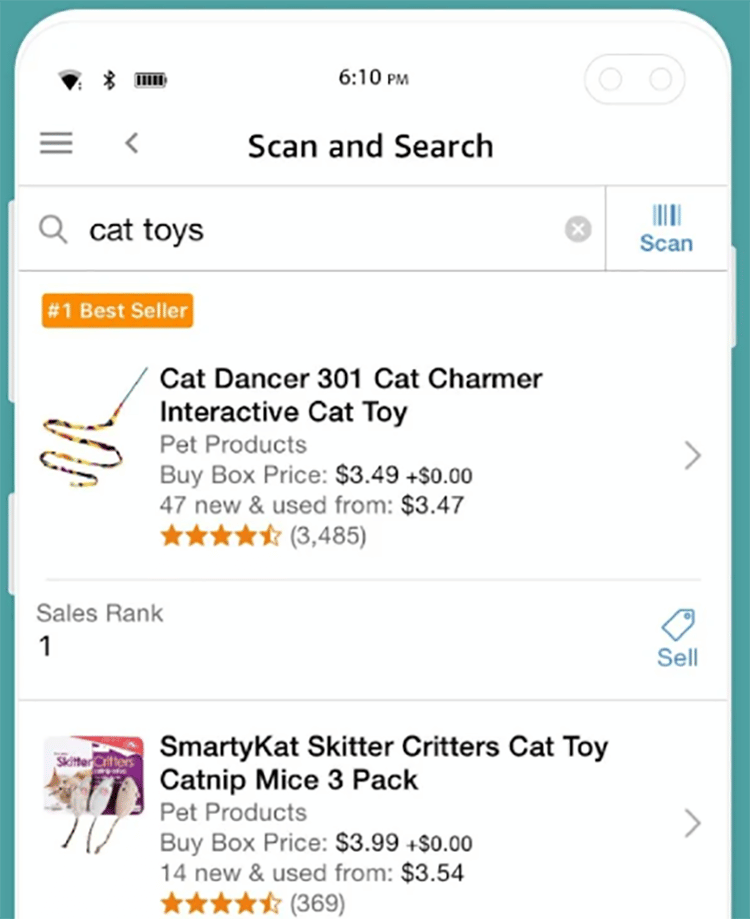Go back with the arrow icon
The width and height of the screenshot is (750, 919).
[131, 144]
